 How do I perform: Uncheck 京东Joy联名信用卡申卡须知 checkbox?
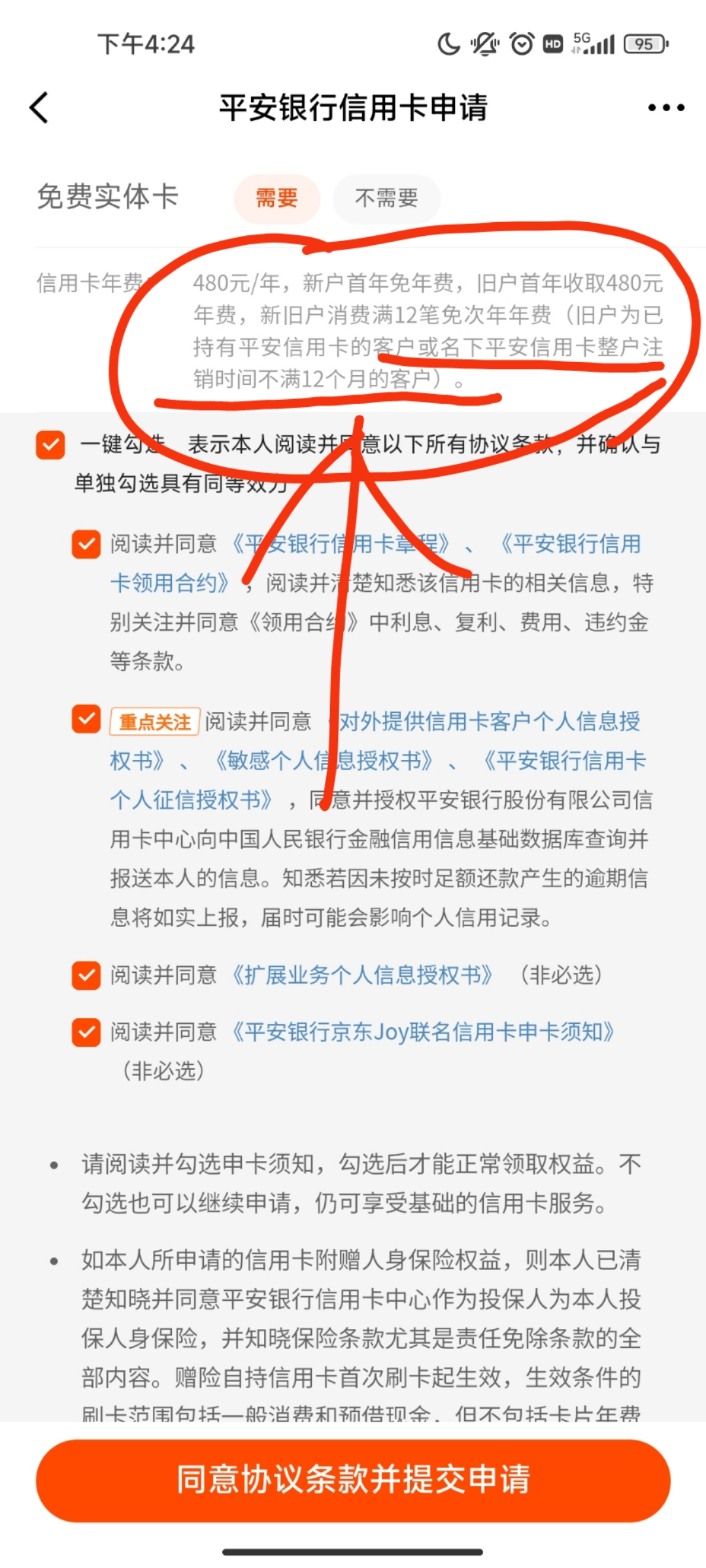click(86, 1032)
